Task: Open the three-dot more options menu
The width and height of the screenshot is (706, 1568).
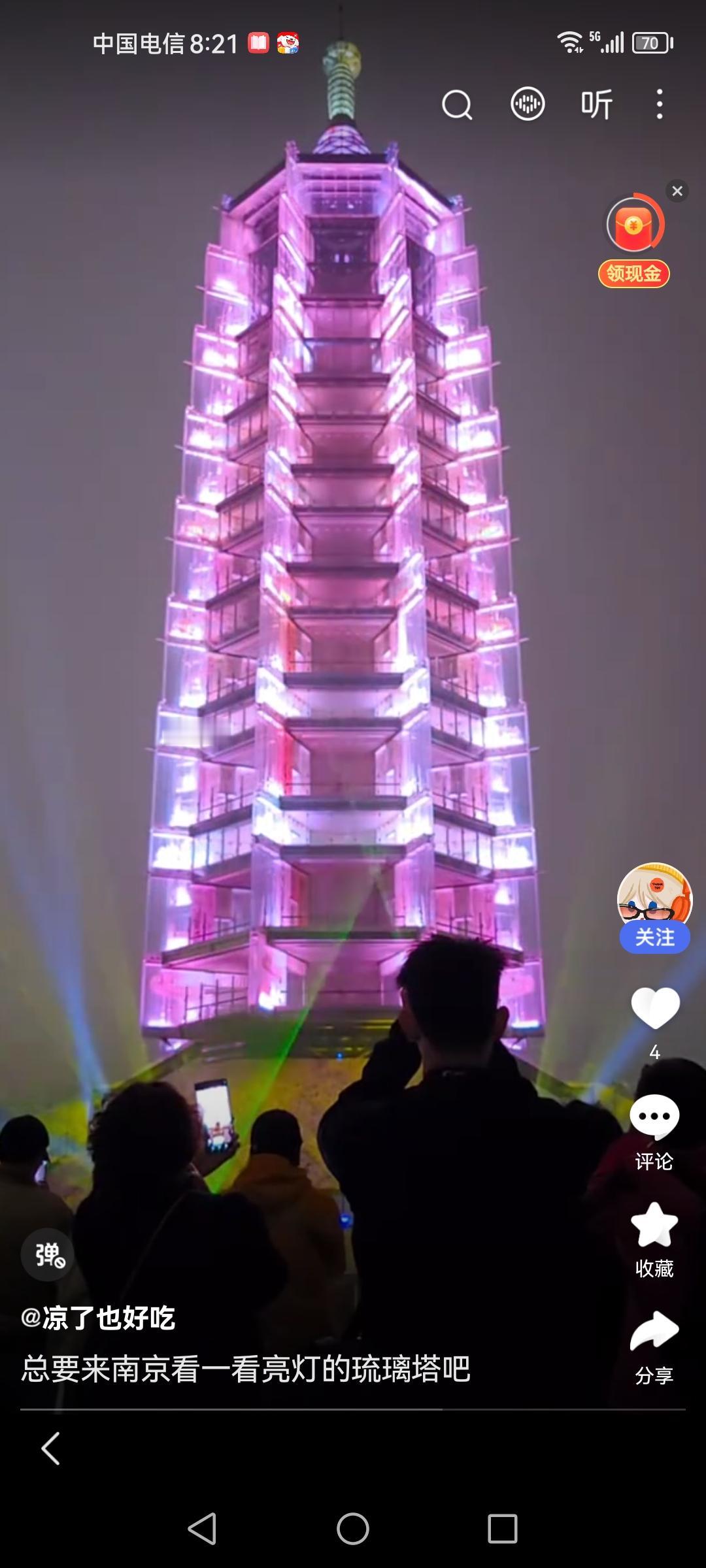Action: (659, 105)
